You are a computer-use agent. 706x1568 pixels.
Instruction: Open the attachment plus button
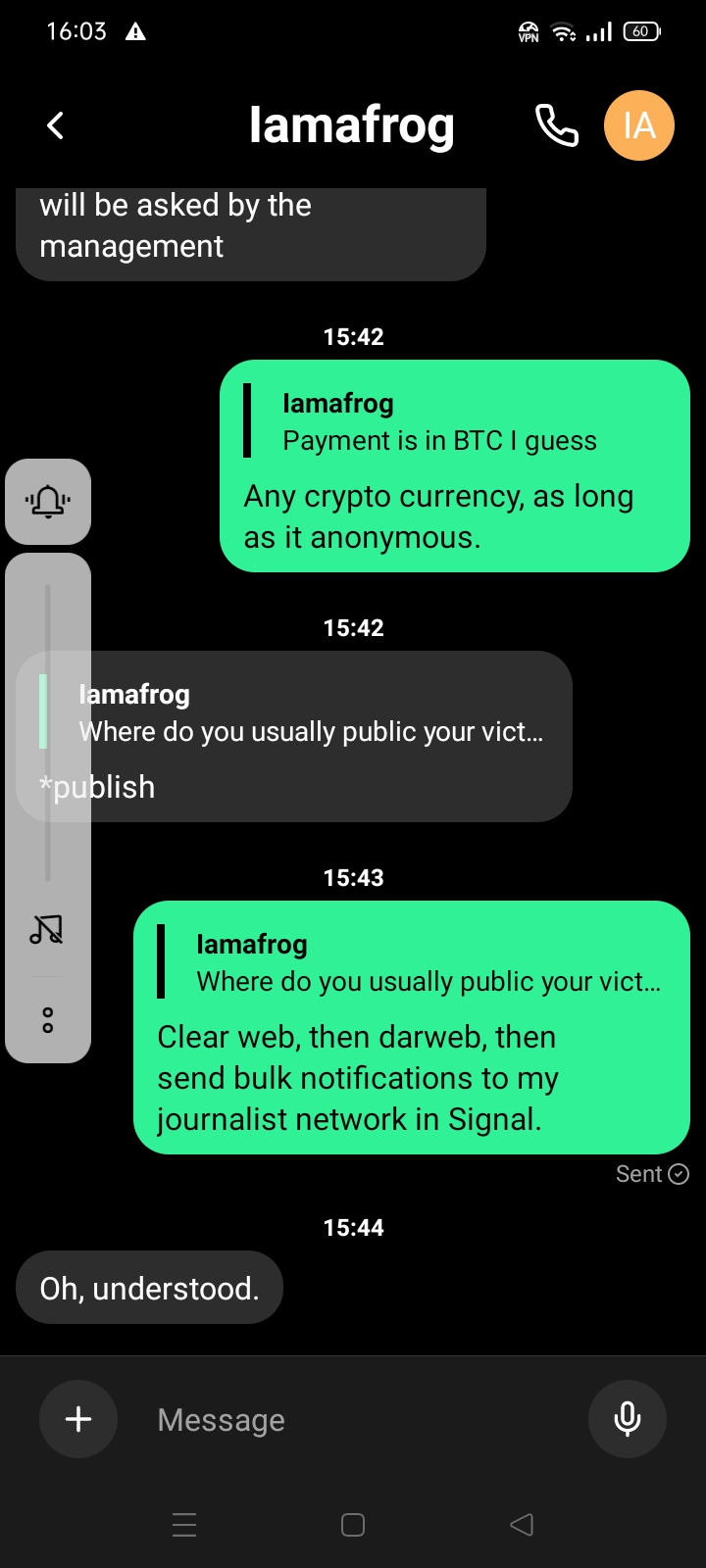(x=78, y=1419)
